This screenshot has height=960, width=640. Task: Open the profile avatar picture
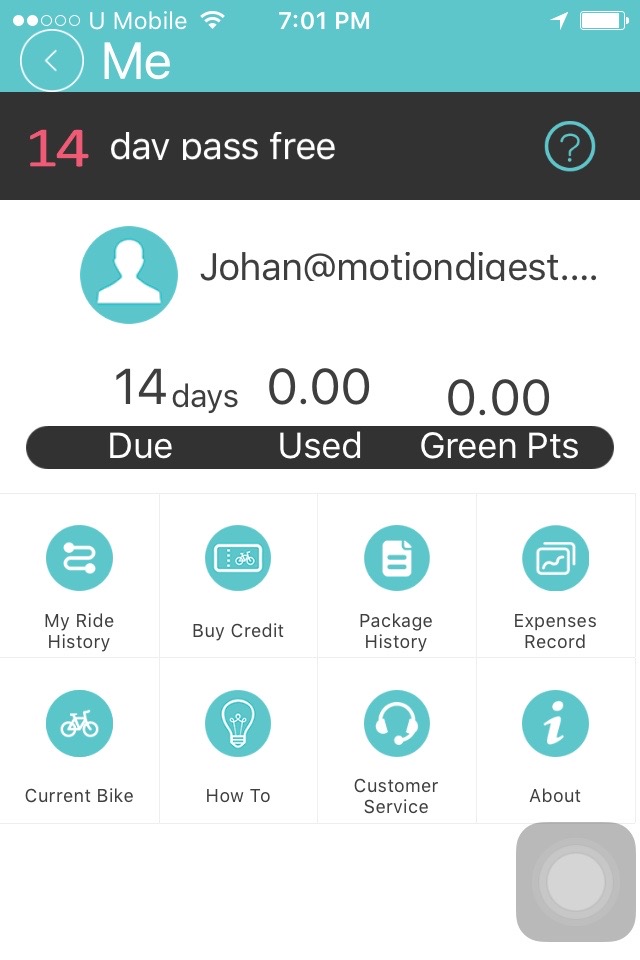[x=129, y=275]
